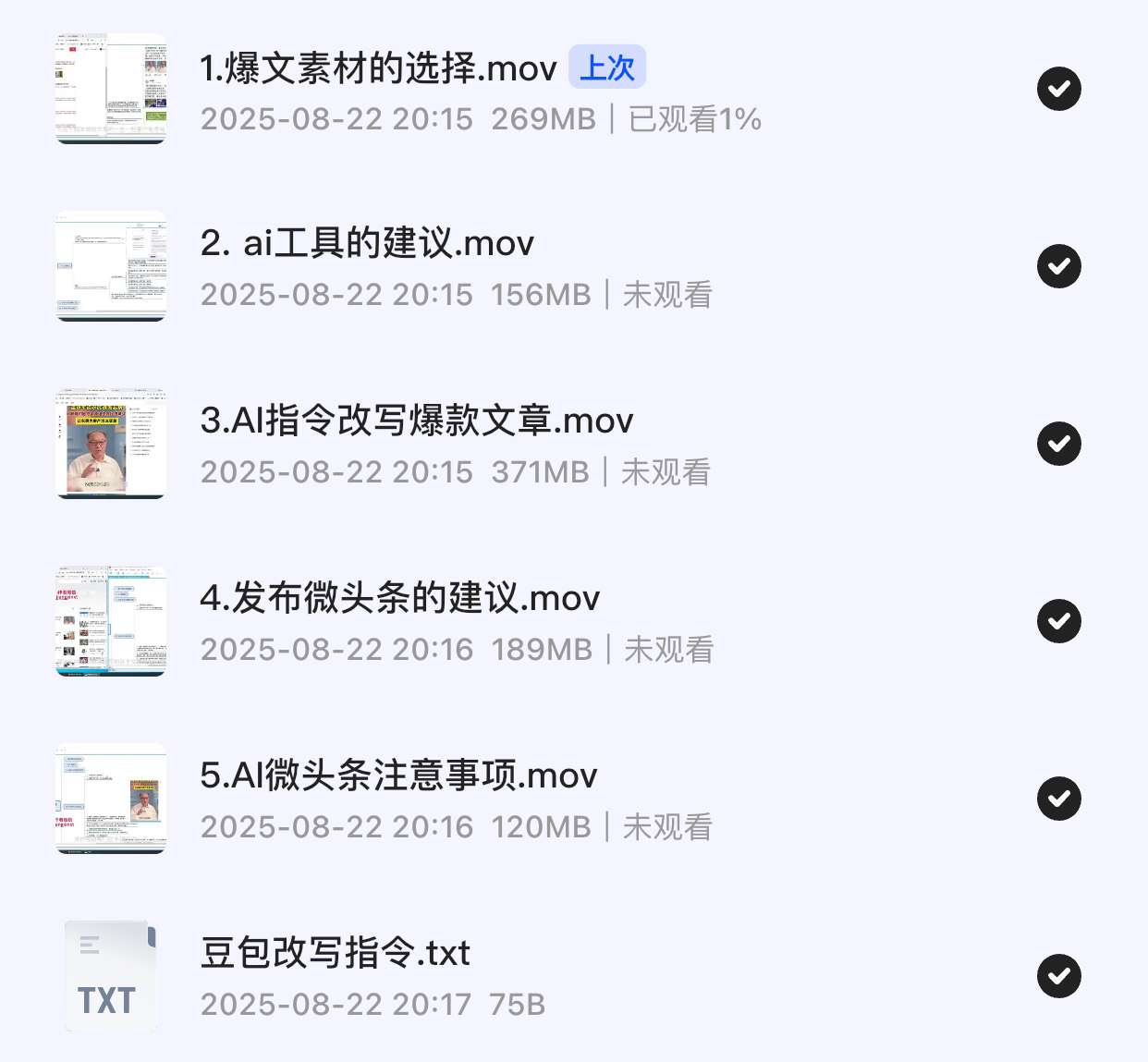This screenshot has width=1148, height=1062.
Task: Deselect the checkbox beside 5.AI微头条注意事项.mov
Action: tap(1058, 799)
